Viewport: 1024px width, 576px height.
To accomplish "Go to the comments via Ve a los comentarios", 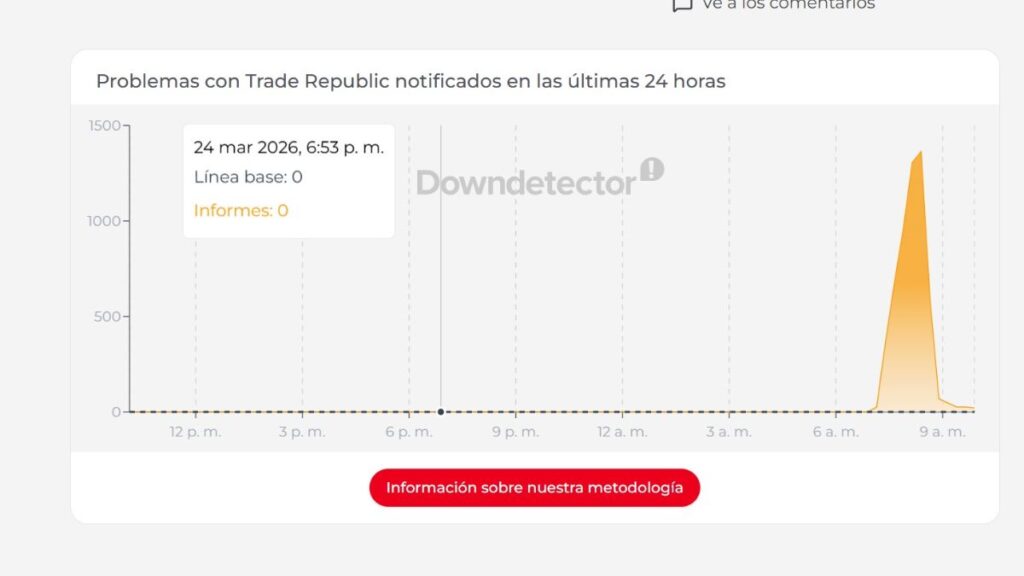I will (x=787, y=5).
